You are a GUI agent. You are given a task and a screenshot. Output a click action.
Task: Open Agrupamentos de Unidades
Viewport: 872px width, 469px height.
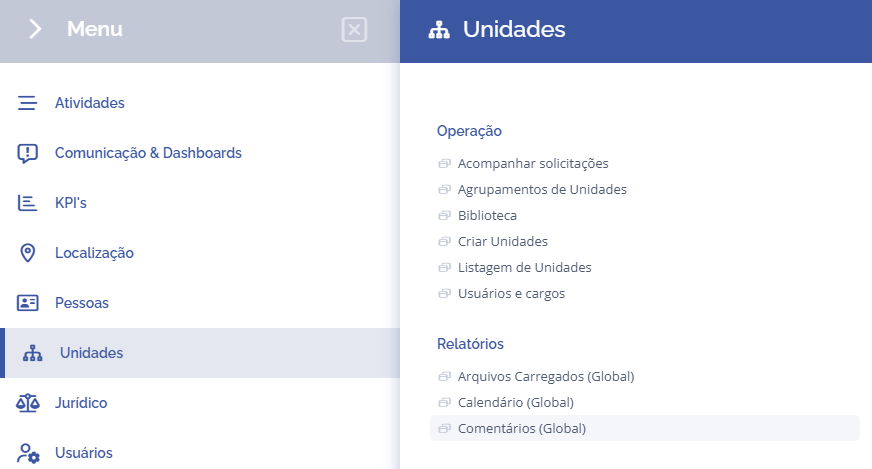542,189
